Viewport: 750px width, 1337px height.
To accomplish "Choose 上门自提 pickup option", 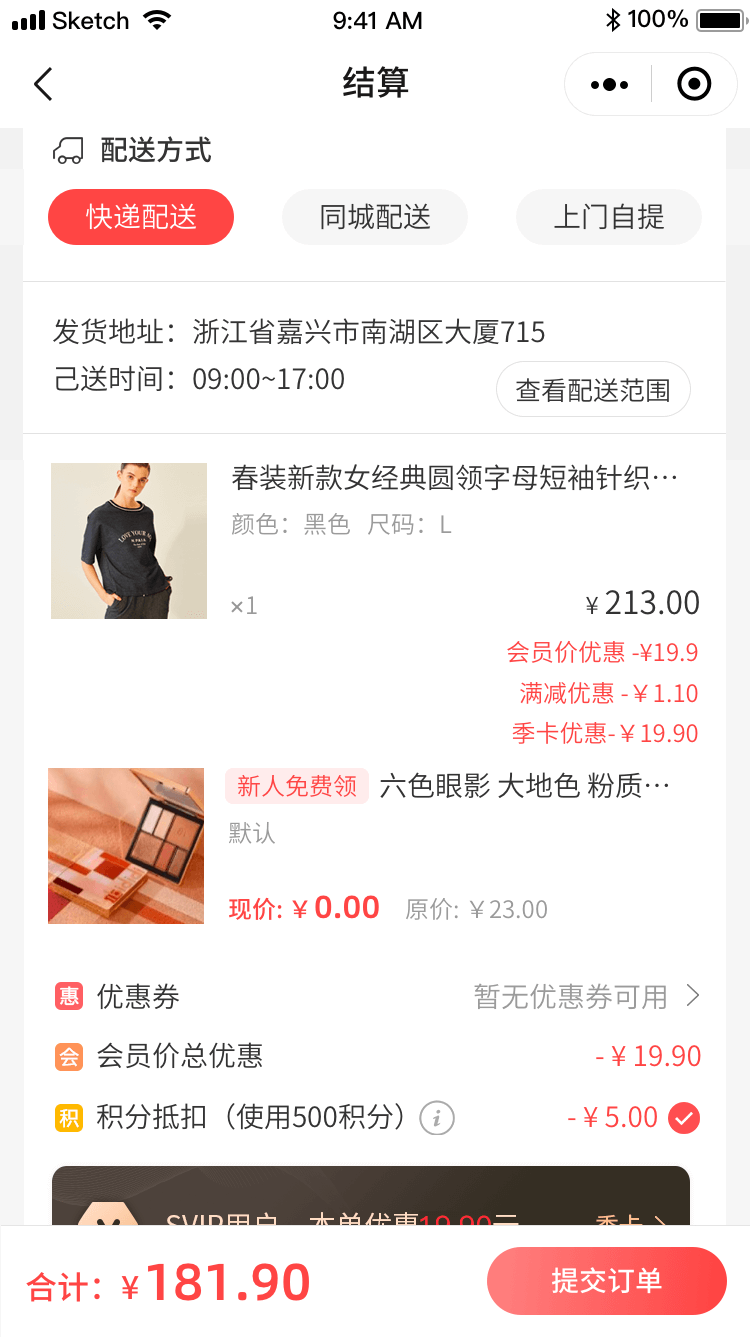I will 608,217.
